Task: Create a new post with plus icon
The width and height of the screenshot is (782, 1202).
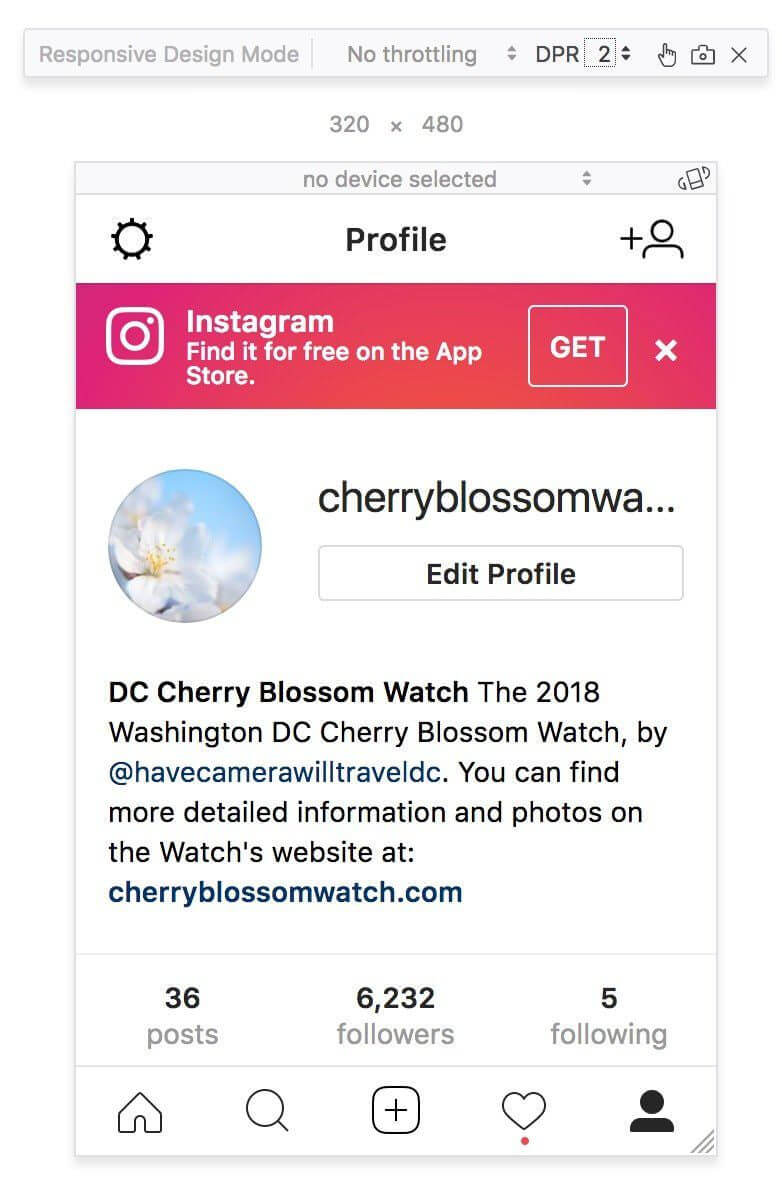Action: (395, 1111)
